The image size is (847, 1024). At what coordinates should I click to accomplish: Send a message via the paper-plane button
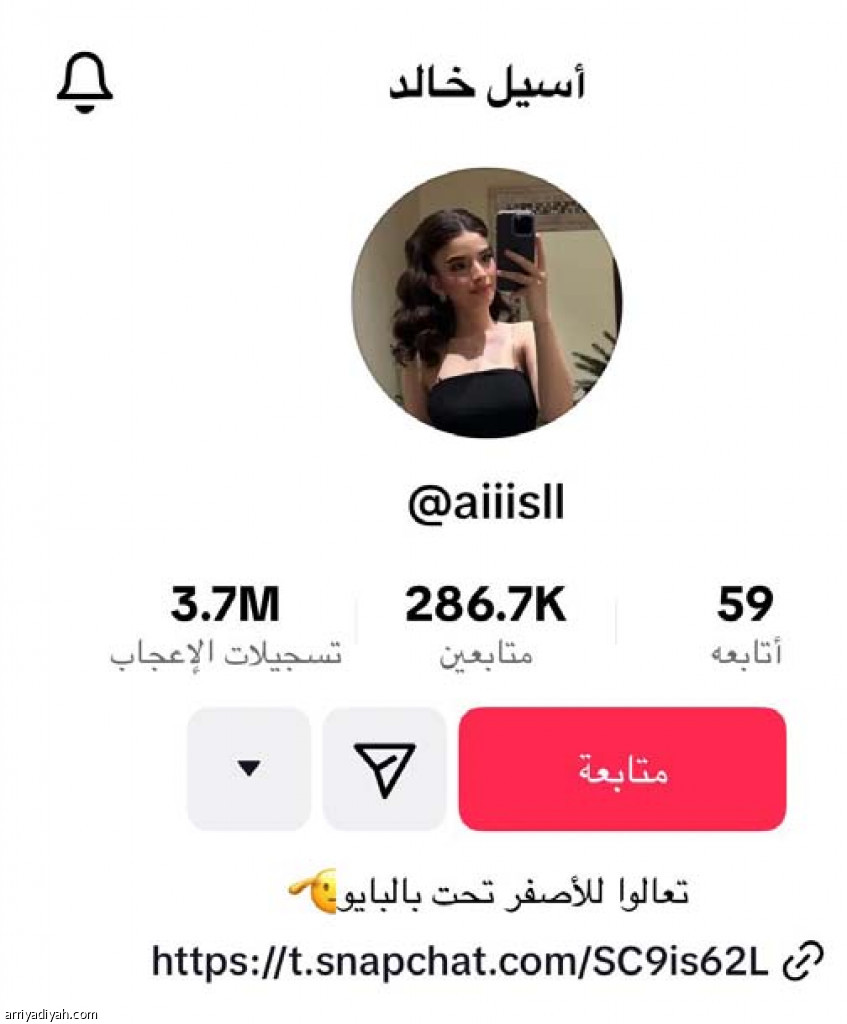[384, 769]
